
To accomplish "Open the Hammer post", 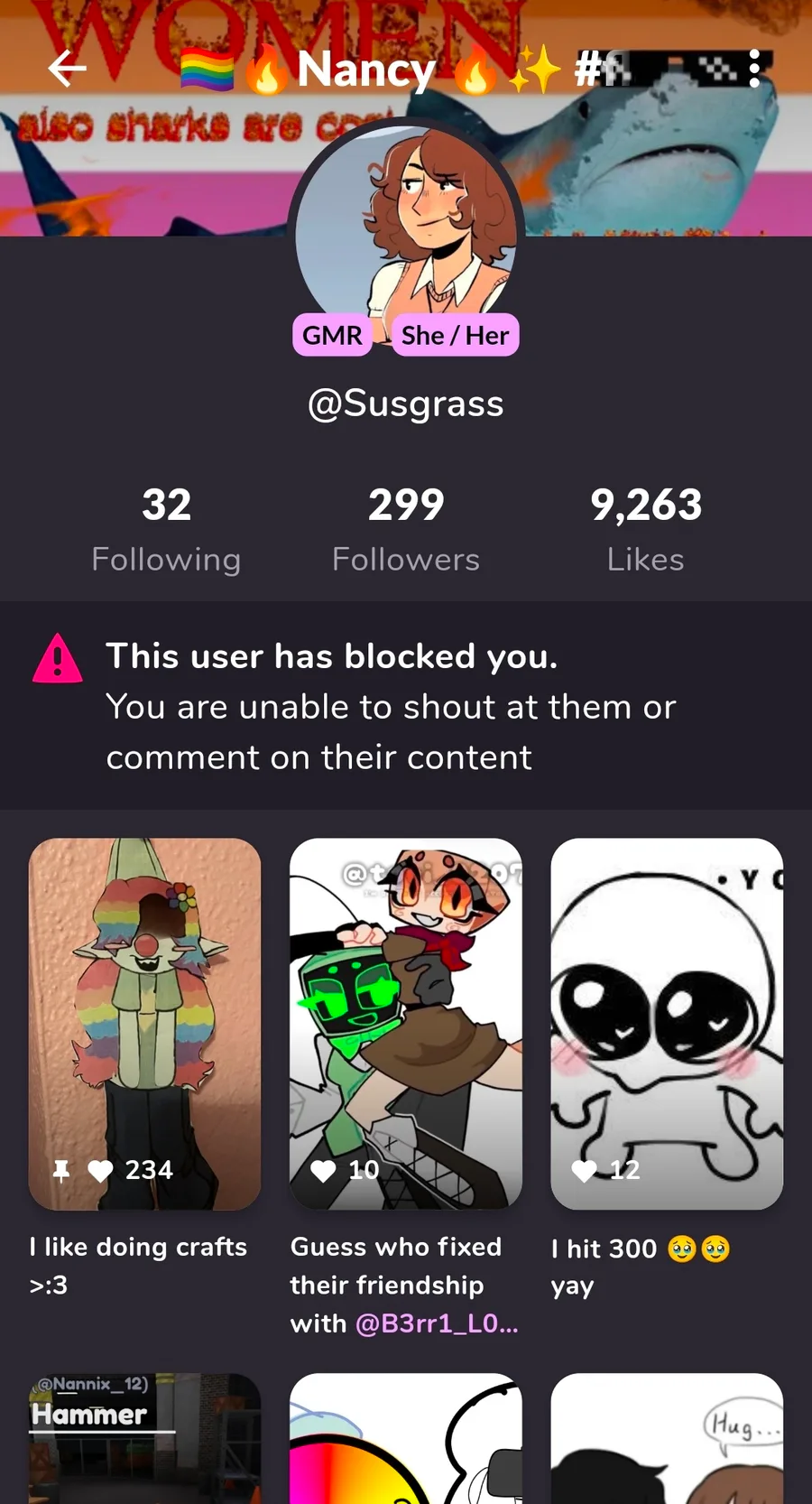I will point(144,1438).
